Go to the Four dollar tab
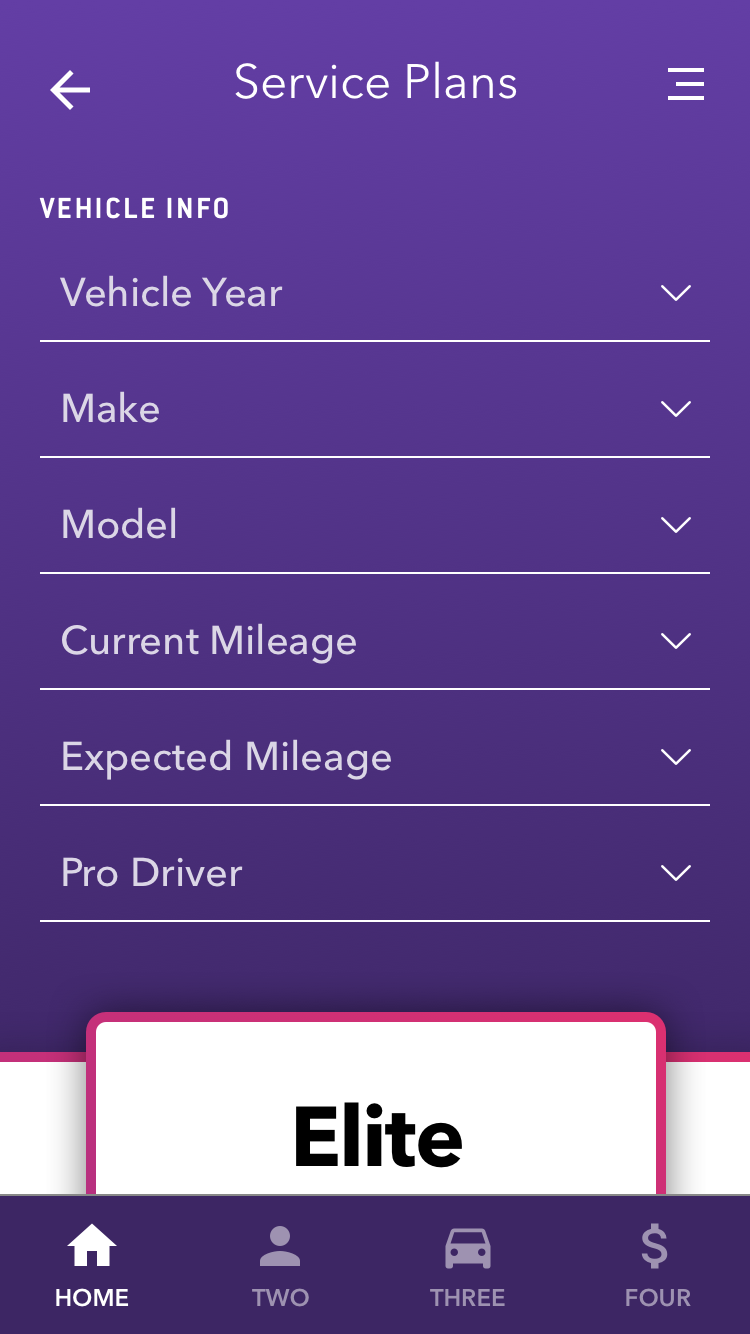The image size is (750, 1334). pyautogui.click(x=657, y=1266)
